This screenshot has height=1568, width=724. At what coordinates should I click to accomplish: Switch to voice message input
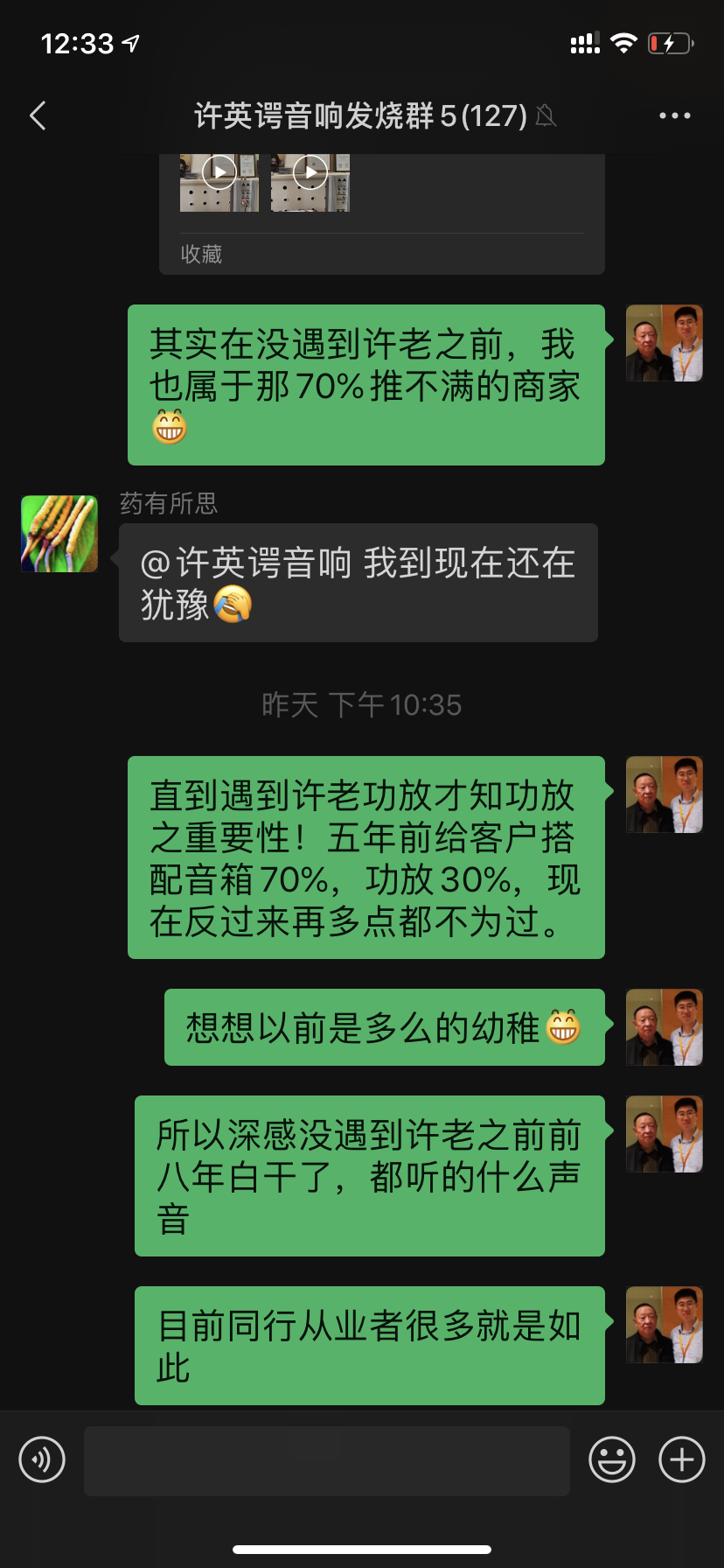[42, 1459]
